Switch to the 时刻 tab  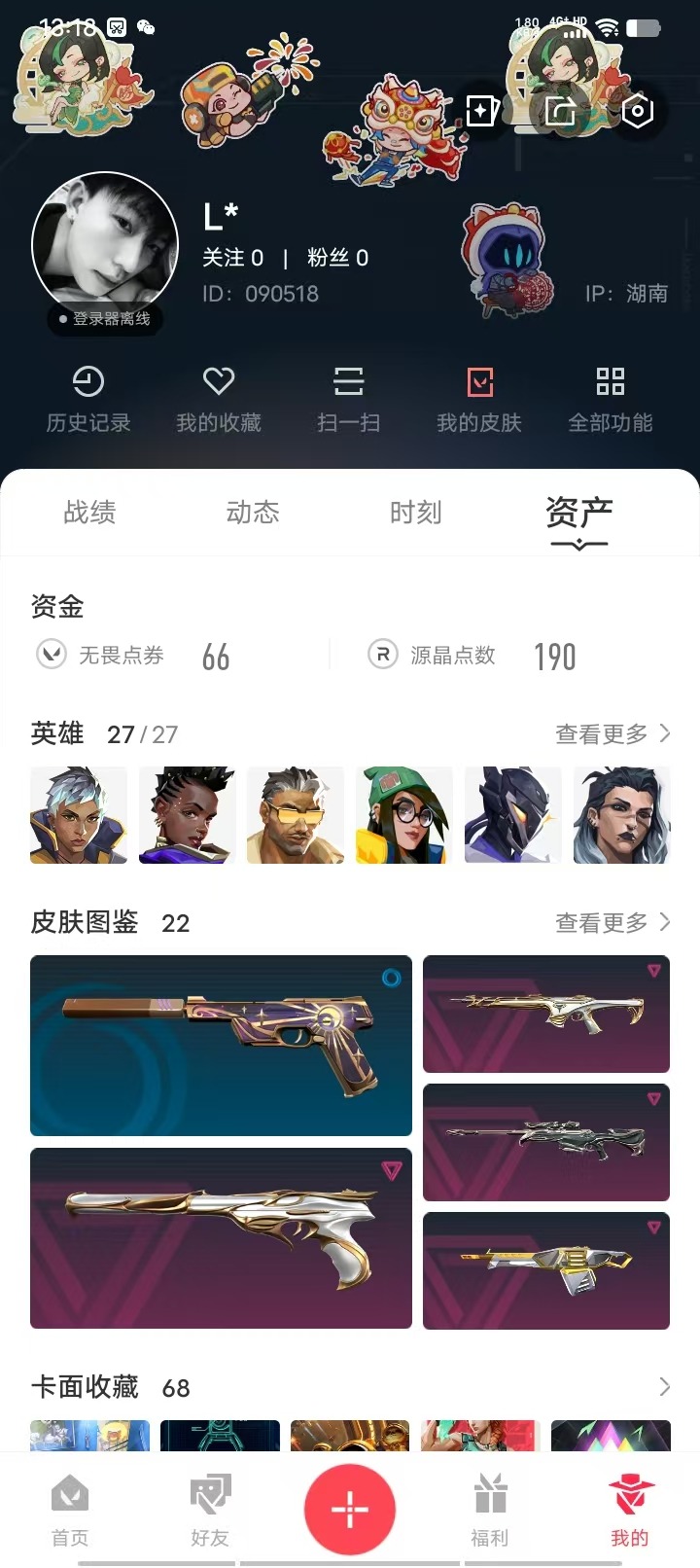[x=416, y=513]
